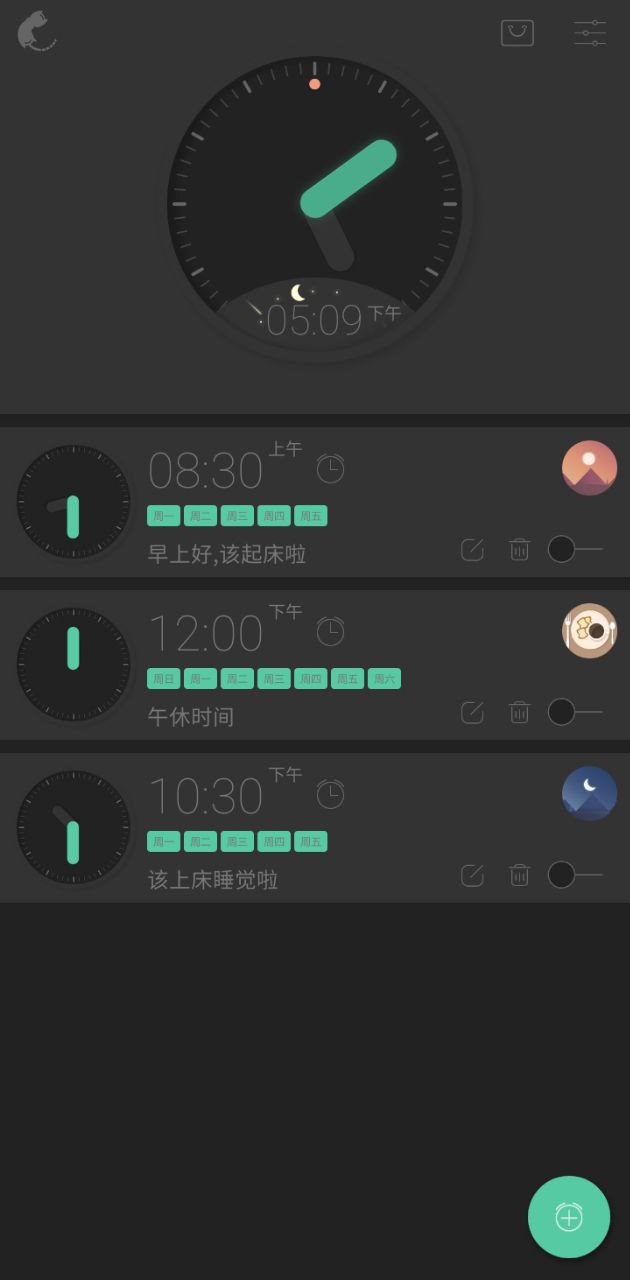Tap the moon theme image on 10:30 alarm
The height and width of the screenshot is (1280, 630).
click(x=589, y=794)
